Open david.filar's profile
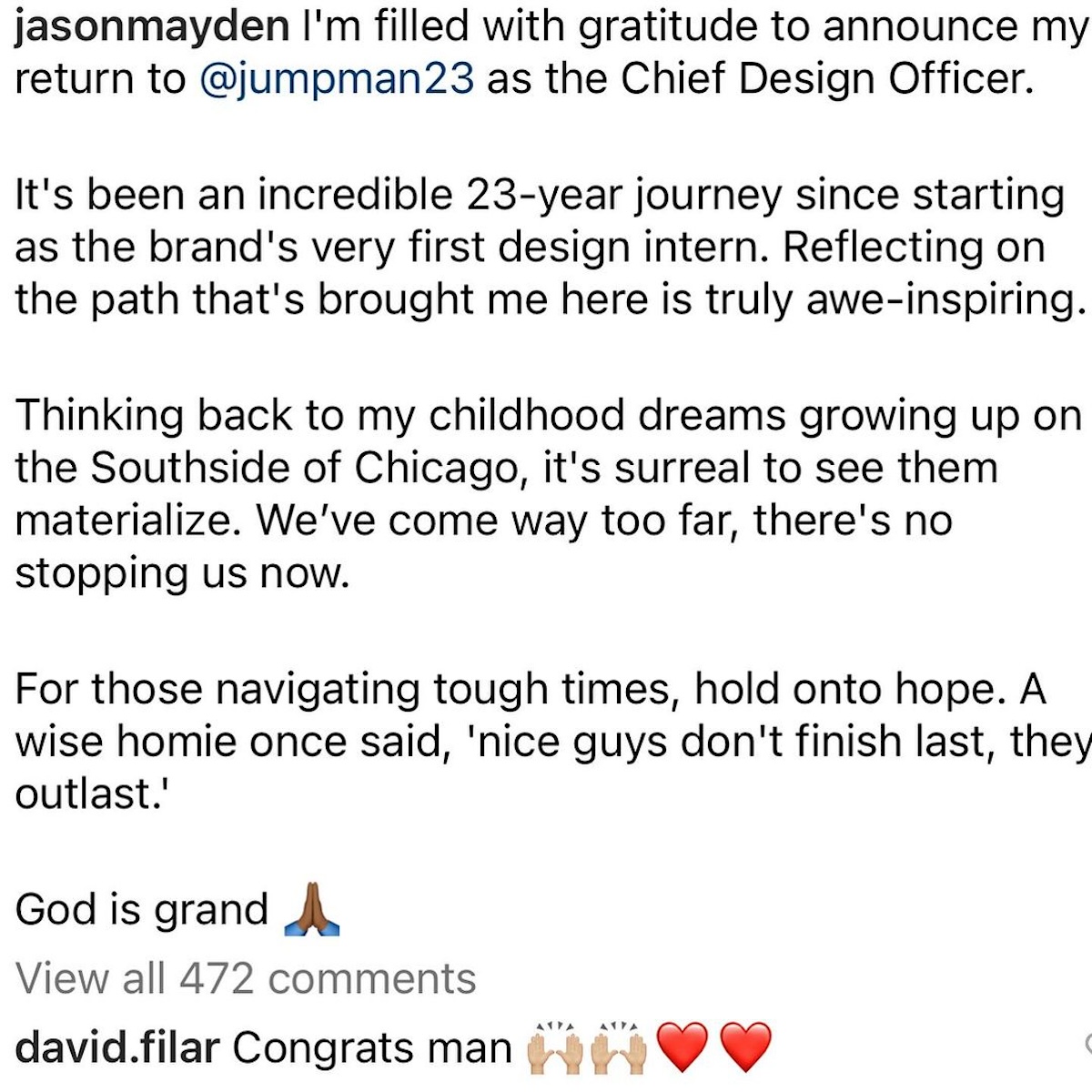This screenshot has height=1092, width=1092. pyautogui.click(x=117, y=1048)
